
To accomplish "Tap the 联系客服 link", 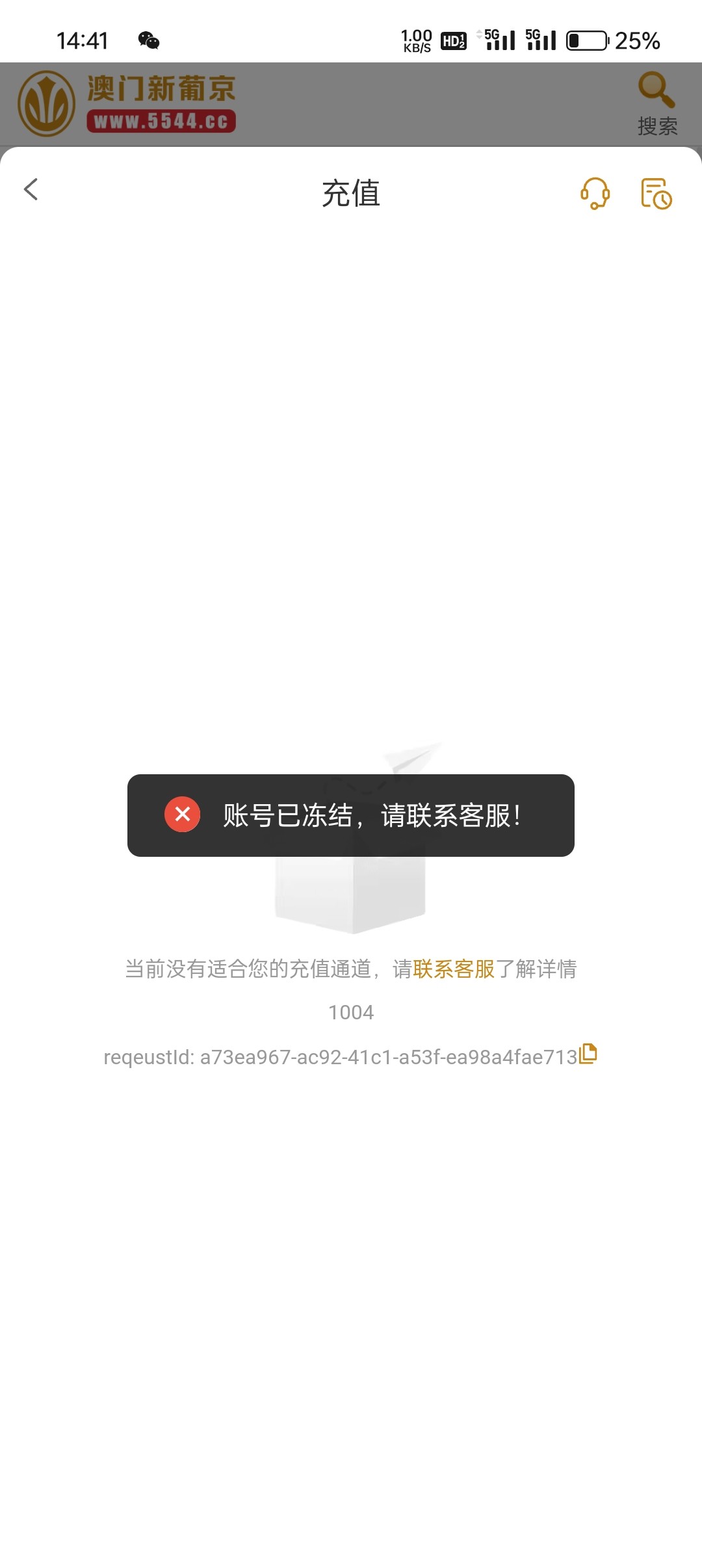I will coord(454,969).
